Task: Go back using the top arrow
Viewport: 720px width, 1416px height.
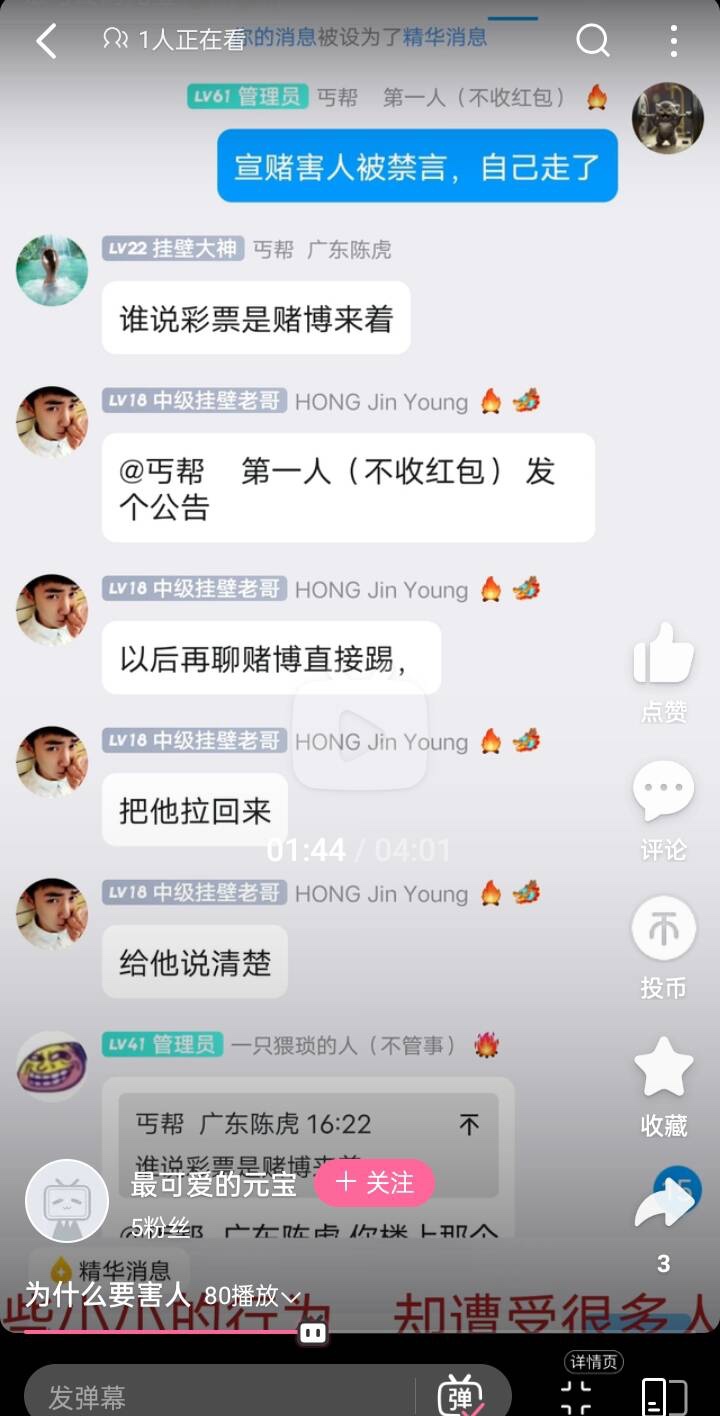Action: click(46, 41)
